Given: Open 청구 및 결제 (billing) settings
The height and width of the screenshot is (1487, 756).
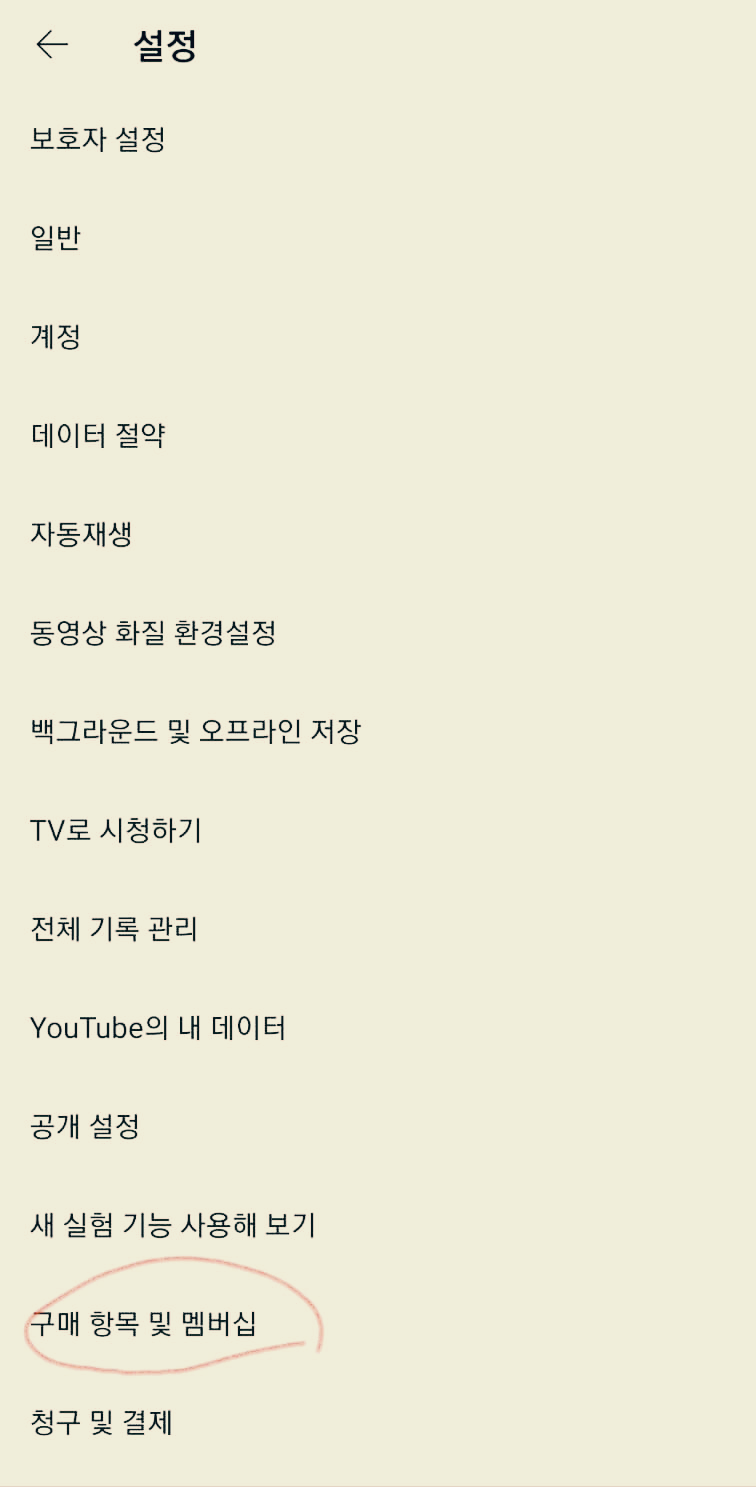Looking at the screenshot, I should (x=103, y=1421).
